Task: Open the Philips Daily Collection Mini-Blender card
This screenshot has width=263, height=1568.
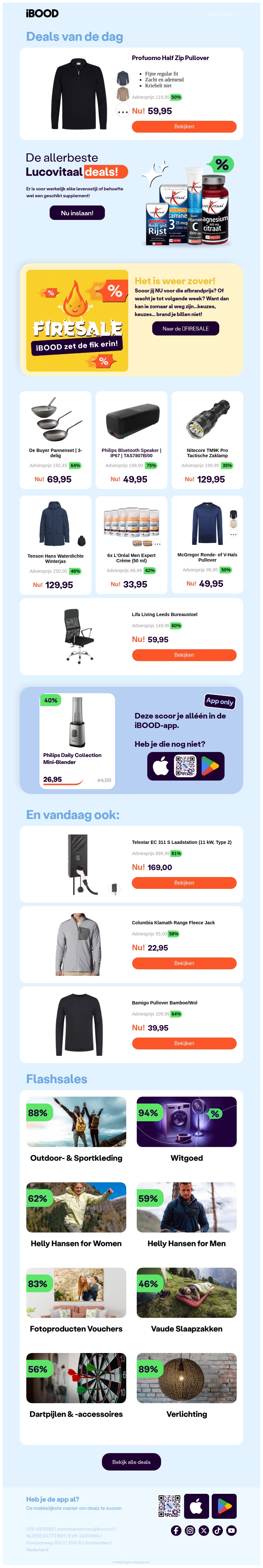Action: point(78,740)
